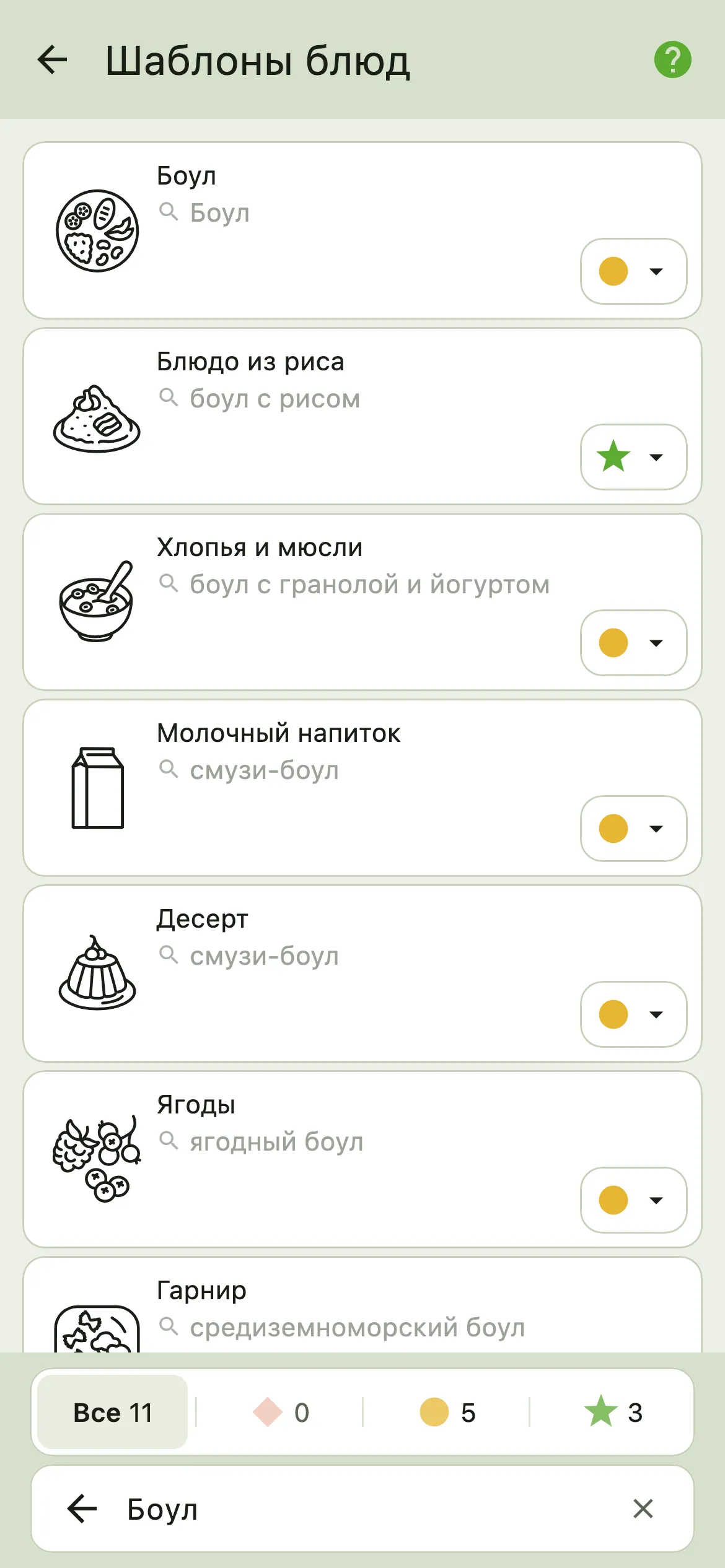Expand the rating dropdown for Ягоды

633,1200
